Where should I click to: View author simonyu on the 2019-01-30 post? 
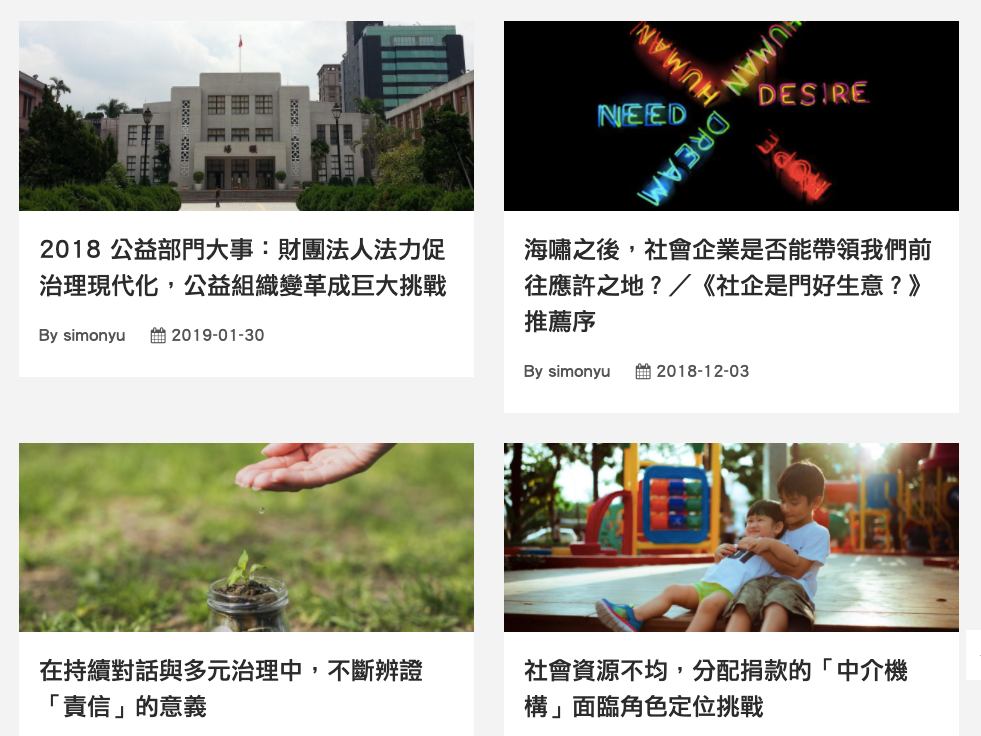94,335
